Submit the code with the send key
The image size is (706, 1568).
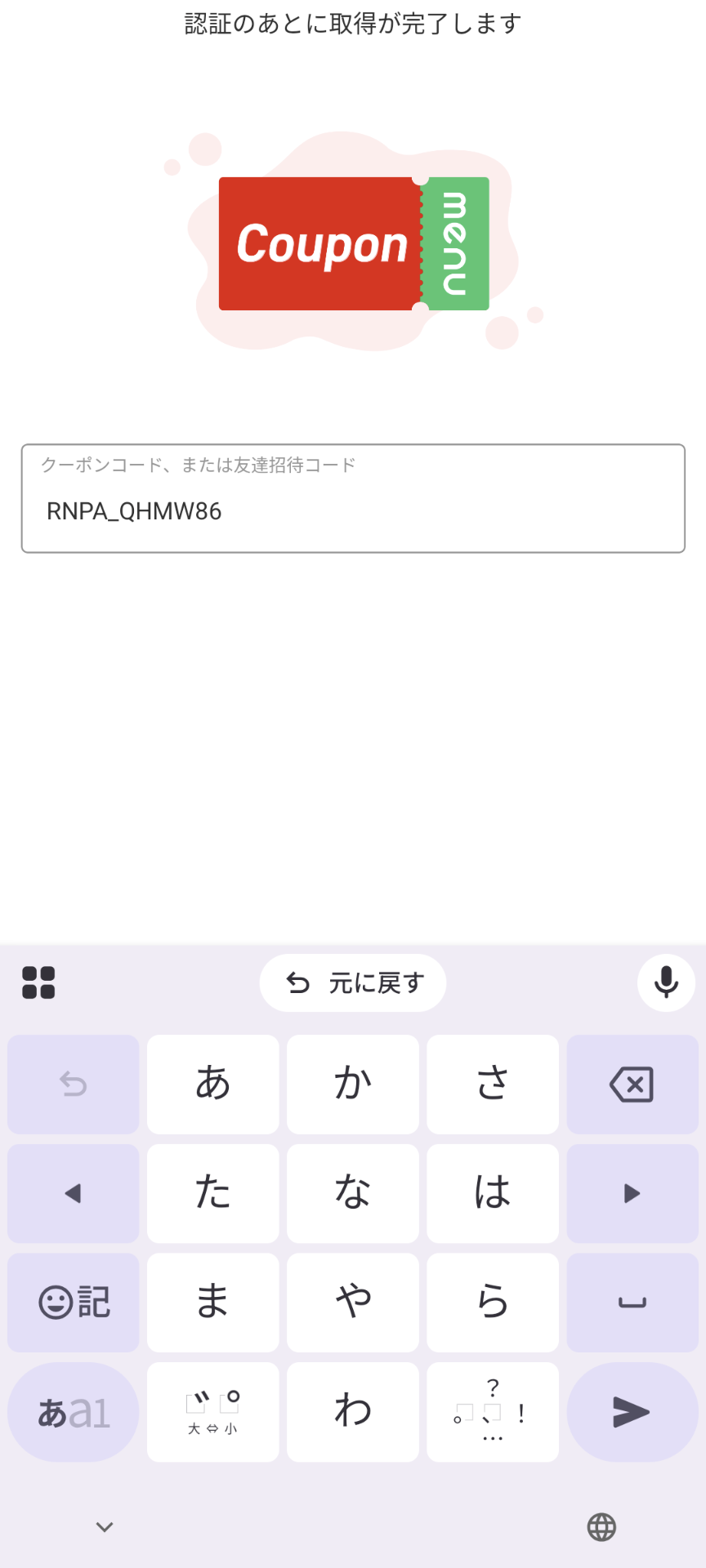(632, 1412)
